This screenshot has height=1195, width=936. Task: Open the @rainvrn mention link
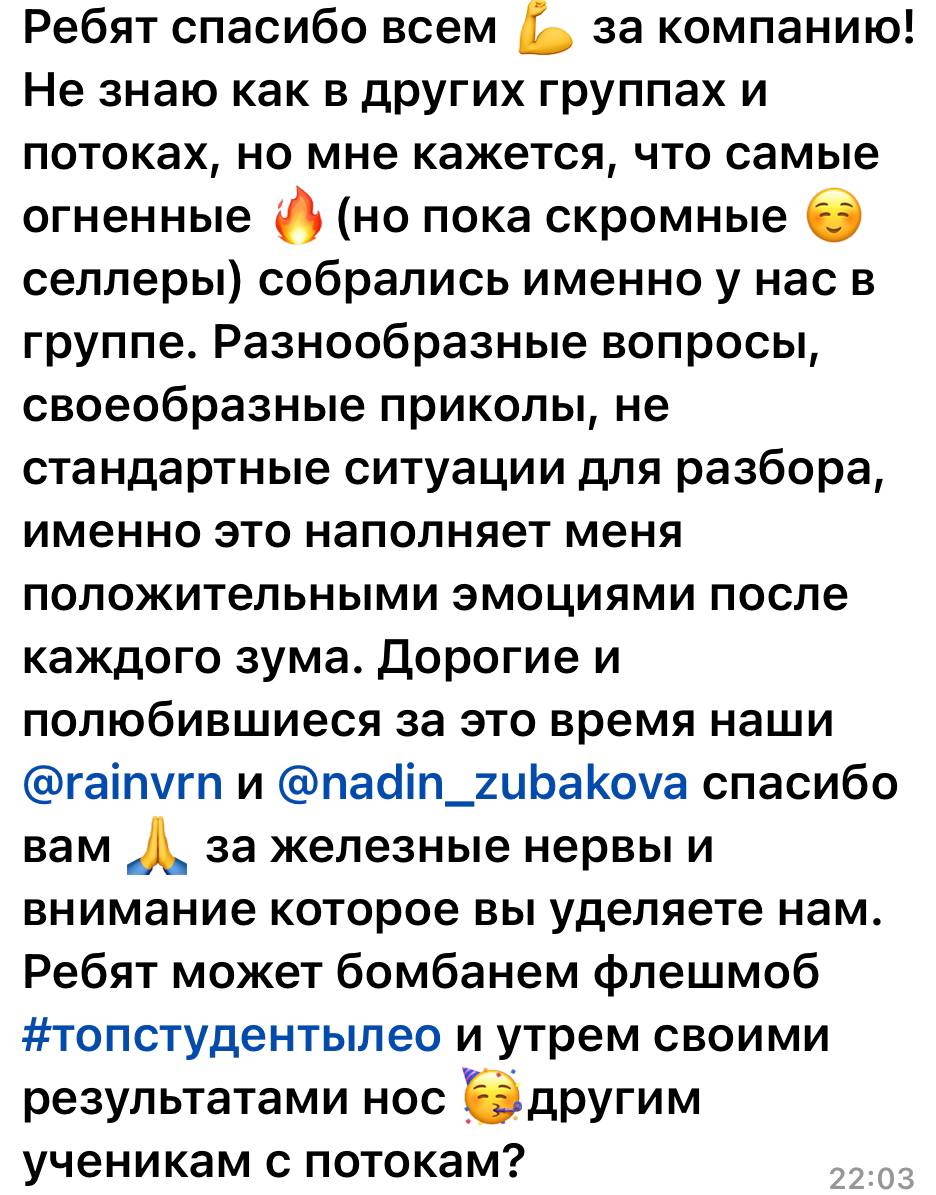click(121, 784)
